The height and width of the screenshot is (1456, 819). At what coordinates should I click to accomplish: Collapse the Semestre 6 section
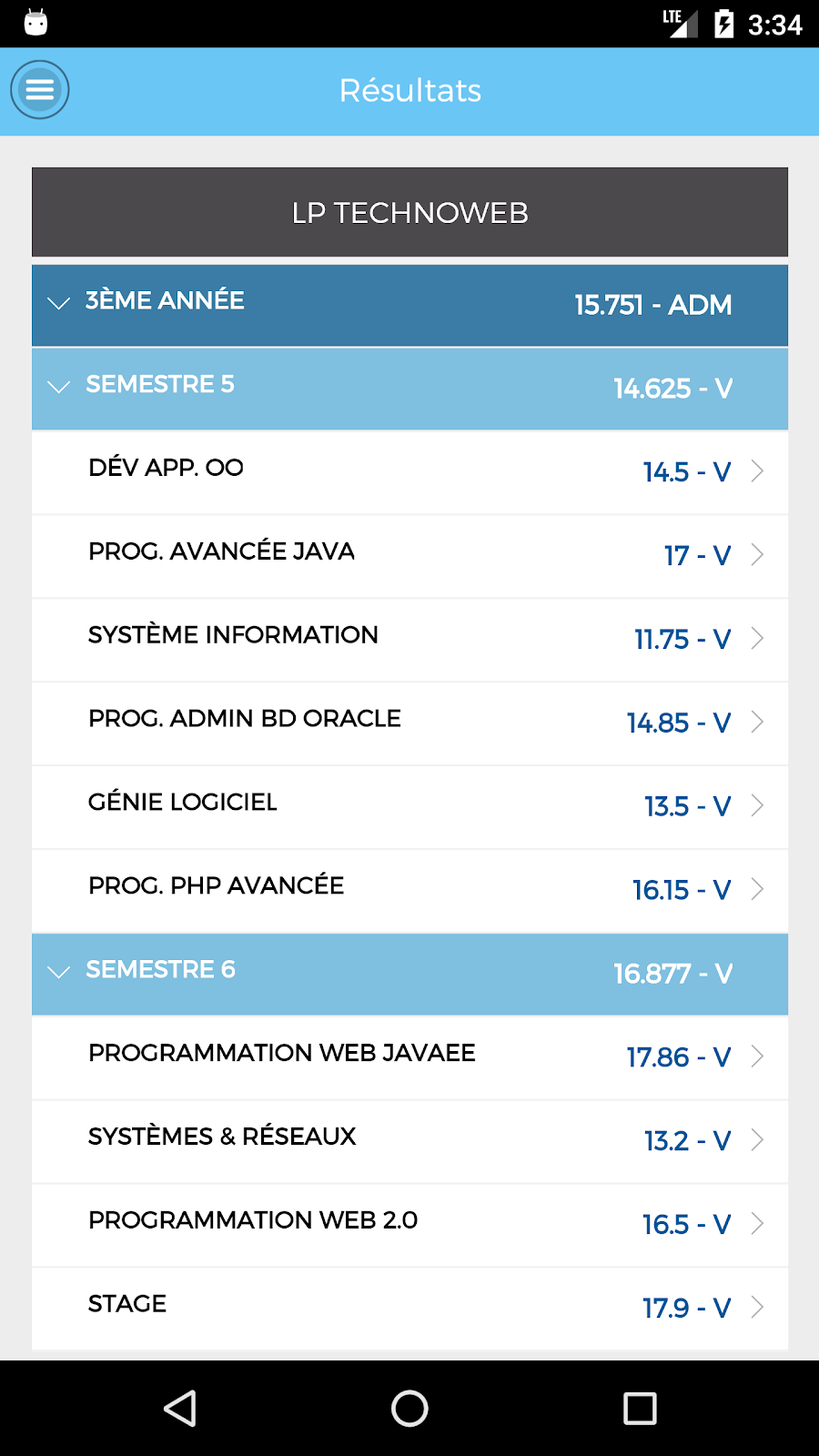(x=409, y=974)
